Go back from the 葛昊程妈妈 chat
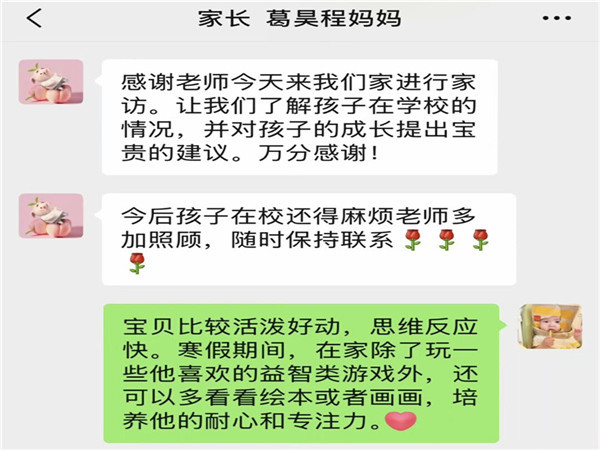 pos(34,19)
